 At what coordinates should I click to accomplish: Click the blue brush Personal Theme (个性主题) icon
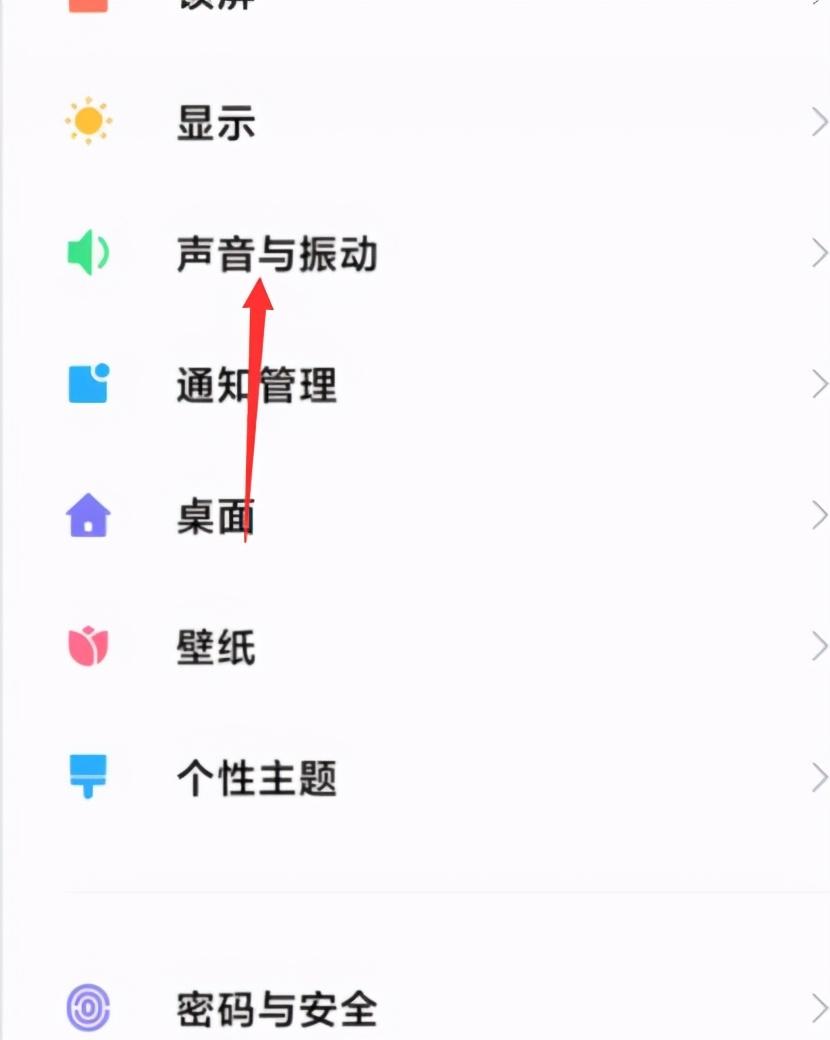(88, 776)
